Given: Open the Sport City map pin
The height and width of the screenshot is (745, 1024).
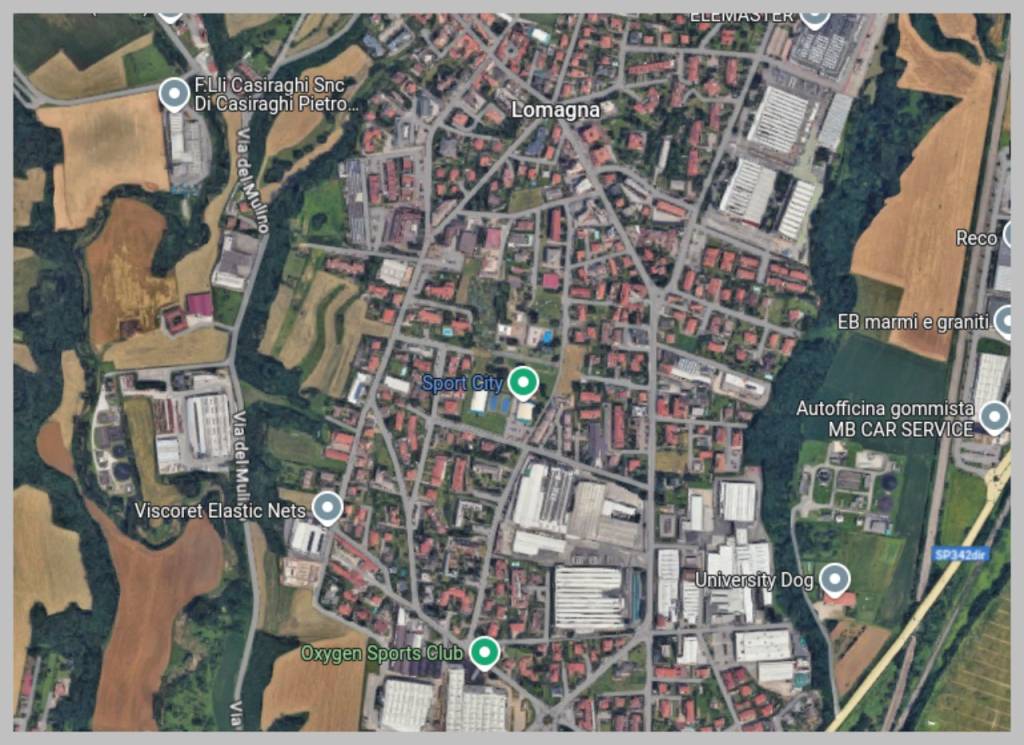Looking at the screenshot, I should [522, 381].
